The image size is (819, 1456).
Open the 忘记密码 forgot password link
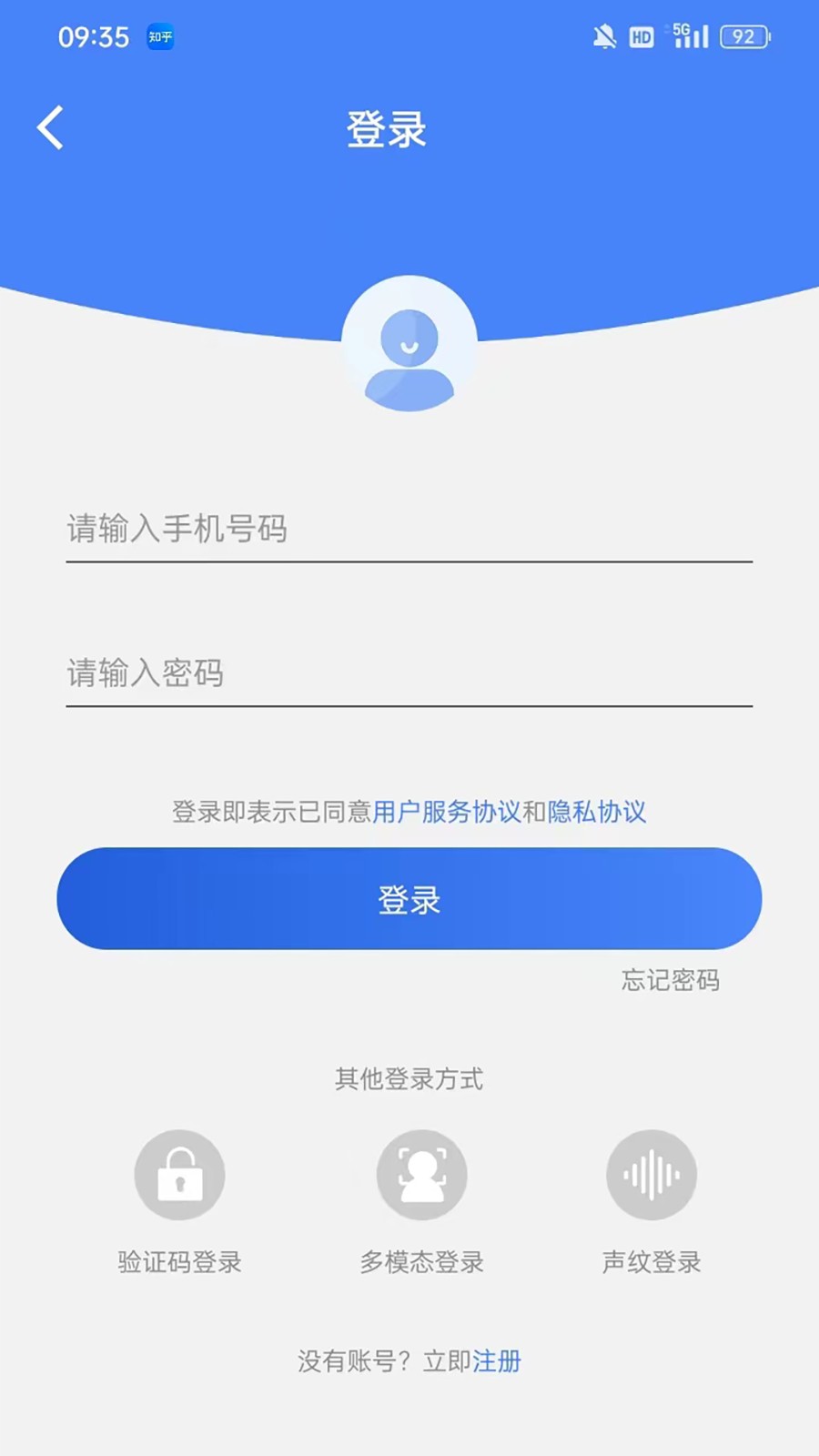671,981
